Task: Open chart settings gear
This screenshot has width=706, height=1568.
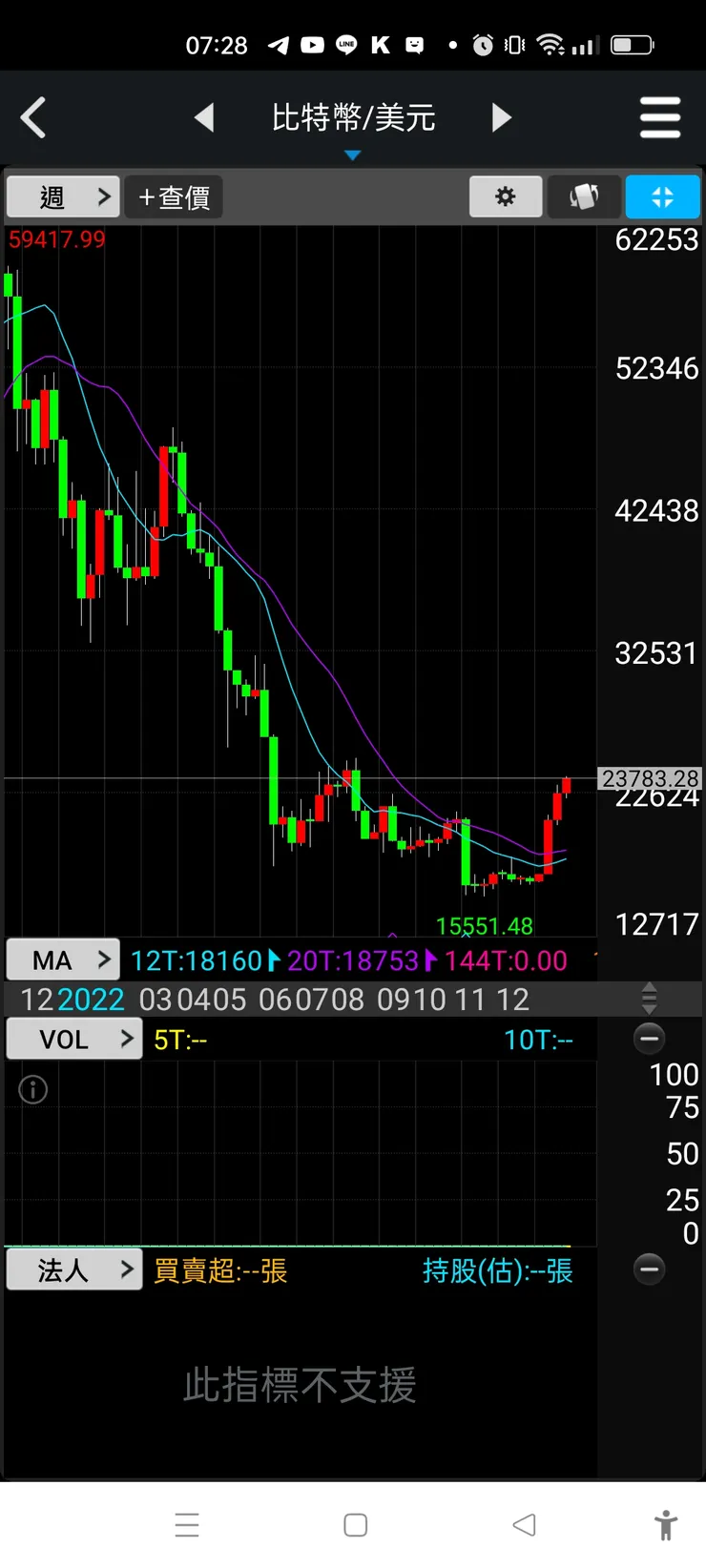Action: [506, 197]
